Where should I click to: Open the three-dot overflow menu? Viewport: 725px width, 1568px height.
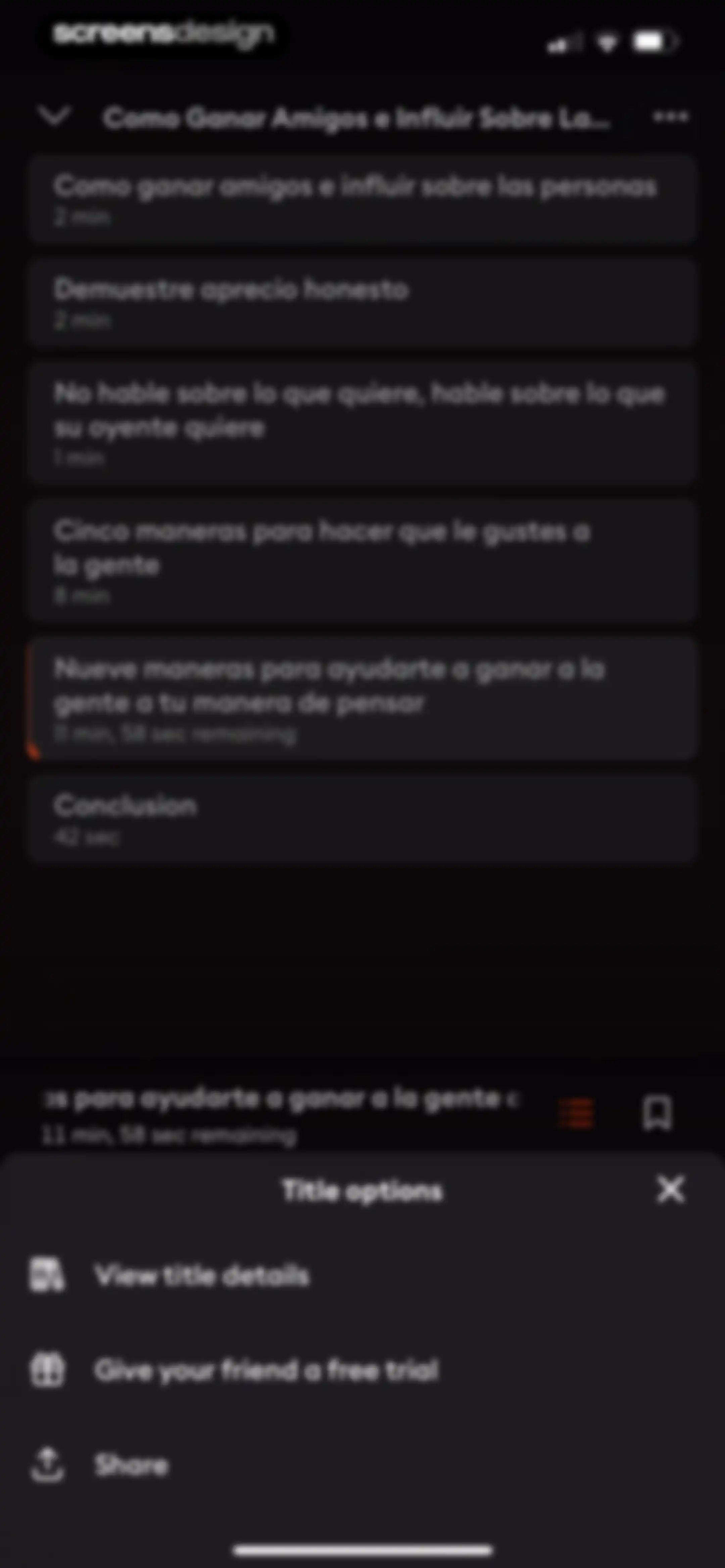tap(671, 116)
